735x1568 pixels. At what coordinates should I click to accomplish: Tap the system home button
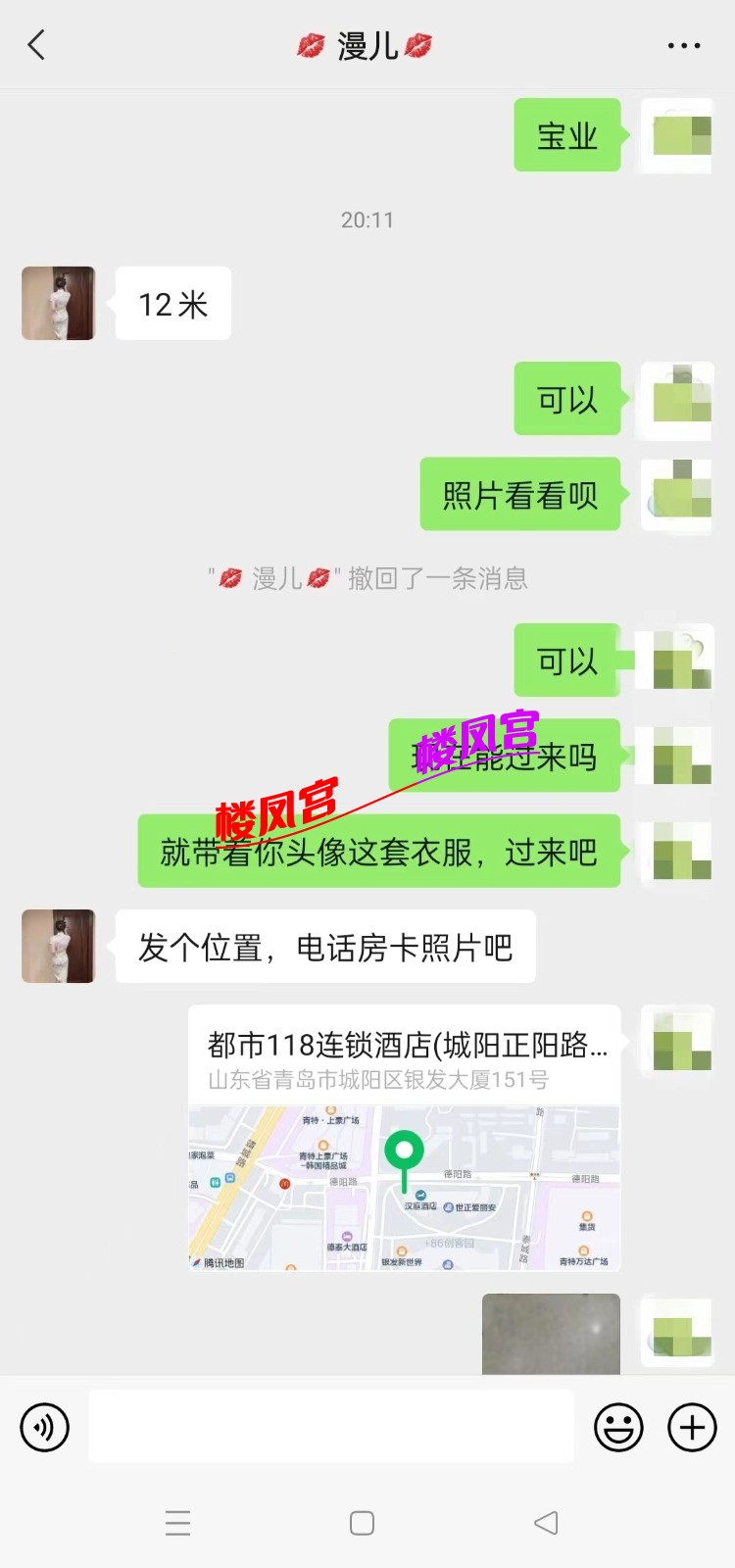362,1523
